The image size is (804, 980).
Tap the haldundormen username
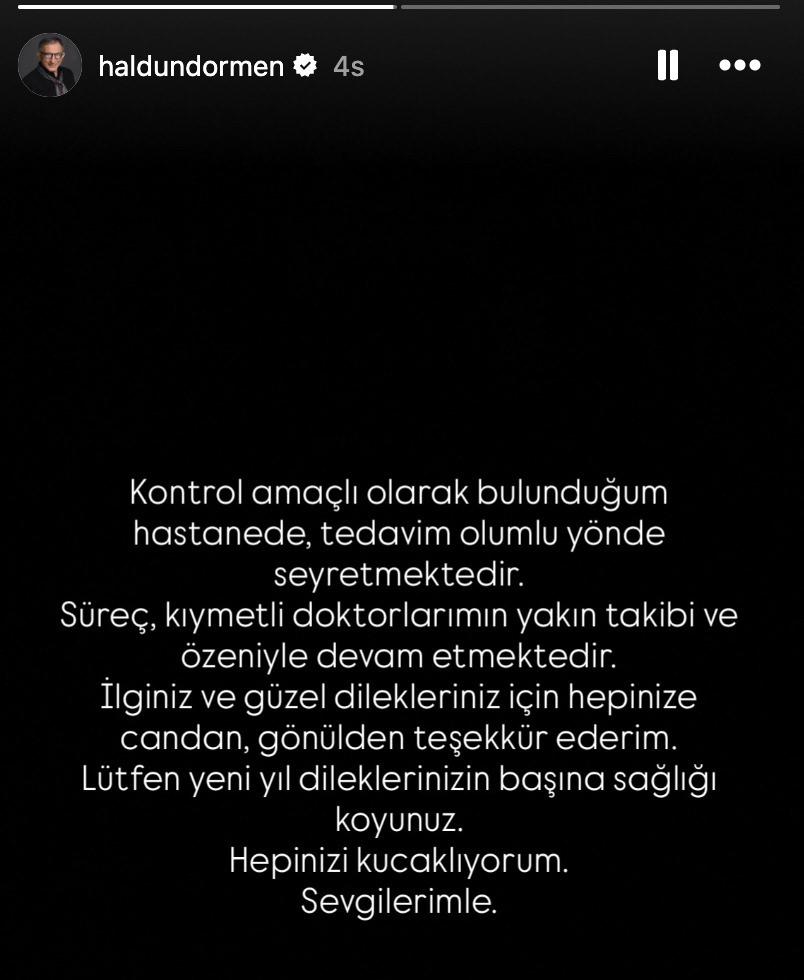pos(191,66)
